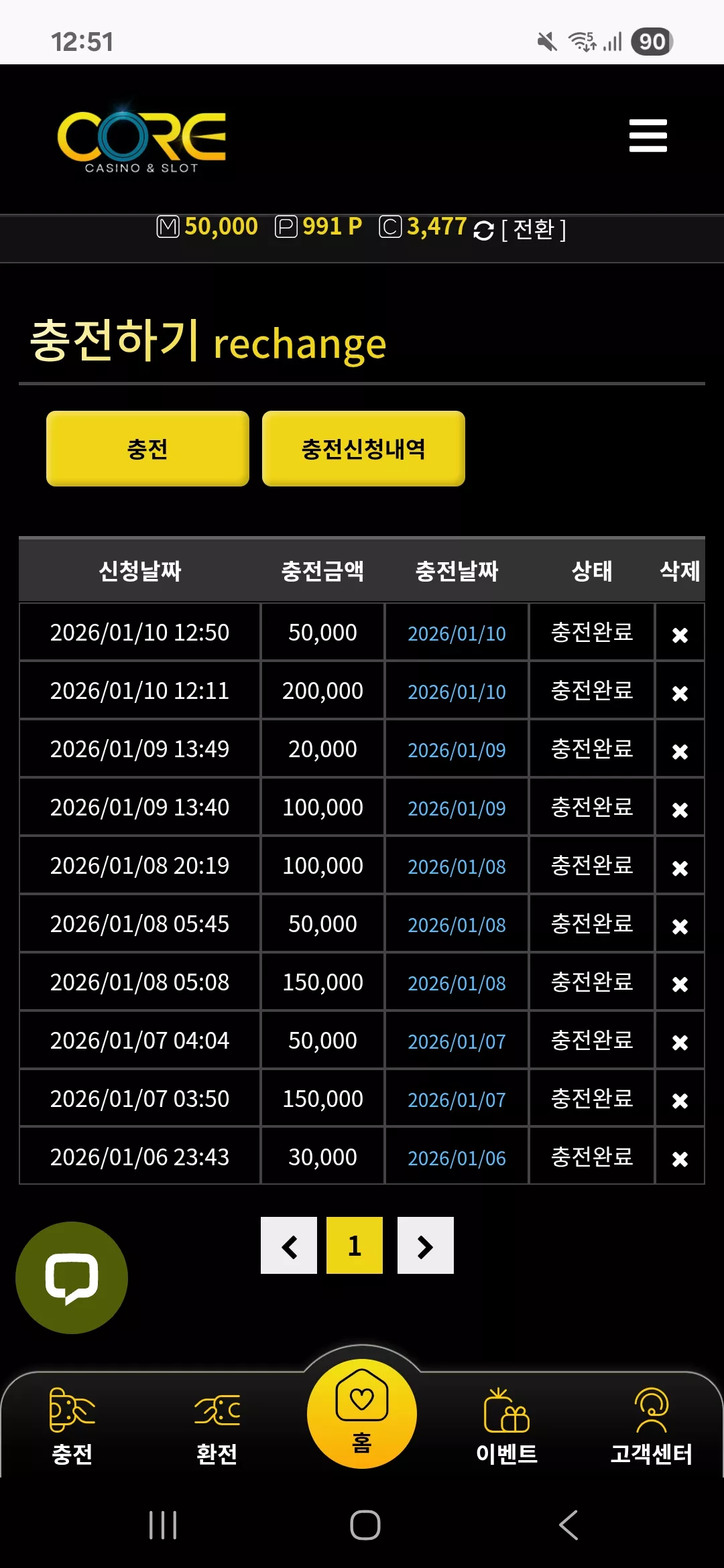Screen dimensions: 724x1568
Task: Remove the 2026/01/09 13:49 record
Action: [680, 750]
